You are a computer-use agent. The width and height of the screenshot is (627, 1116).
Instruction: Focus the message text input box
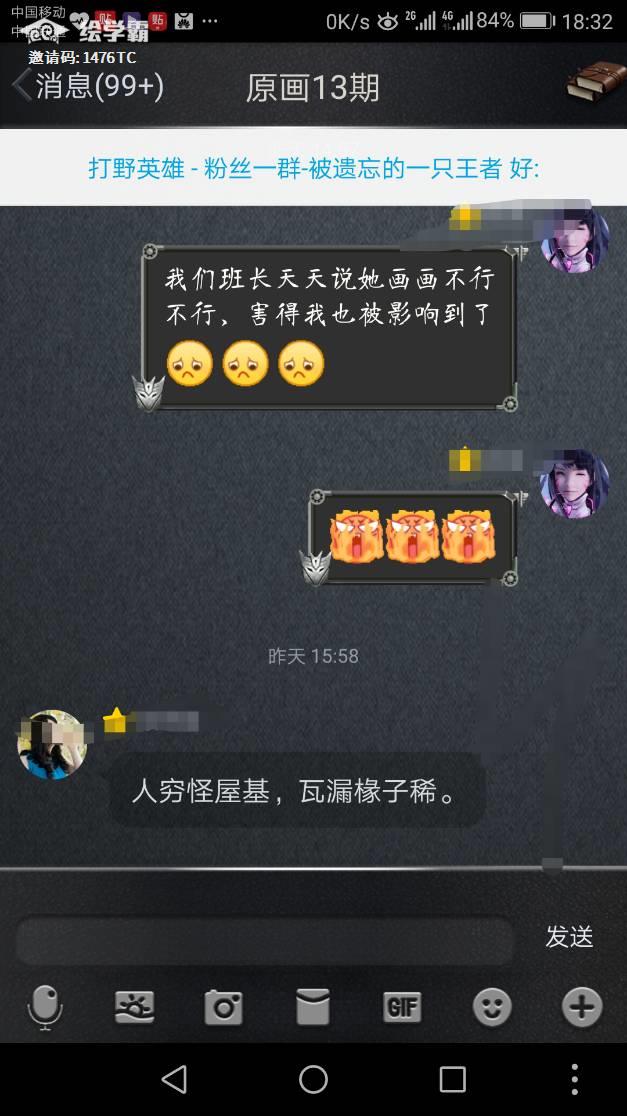[x=264, y=940]
